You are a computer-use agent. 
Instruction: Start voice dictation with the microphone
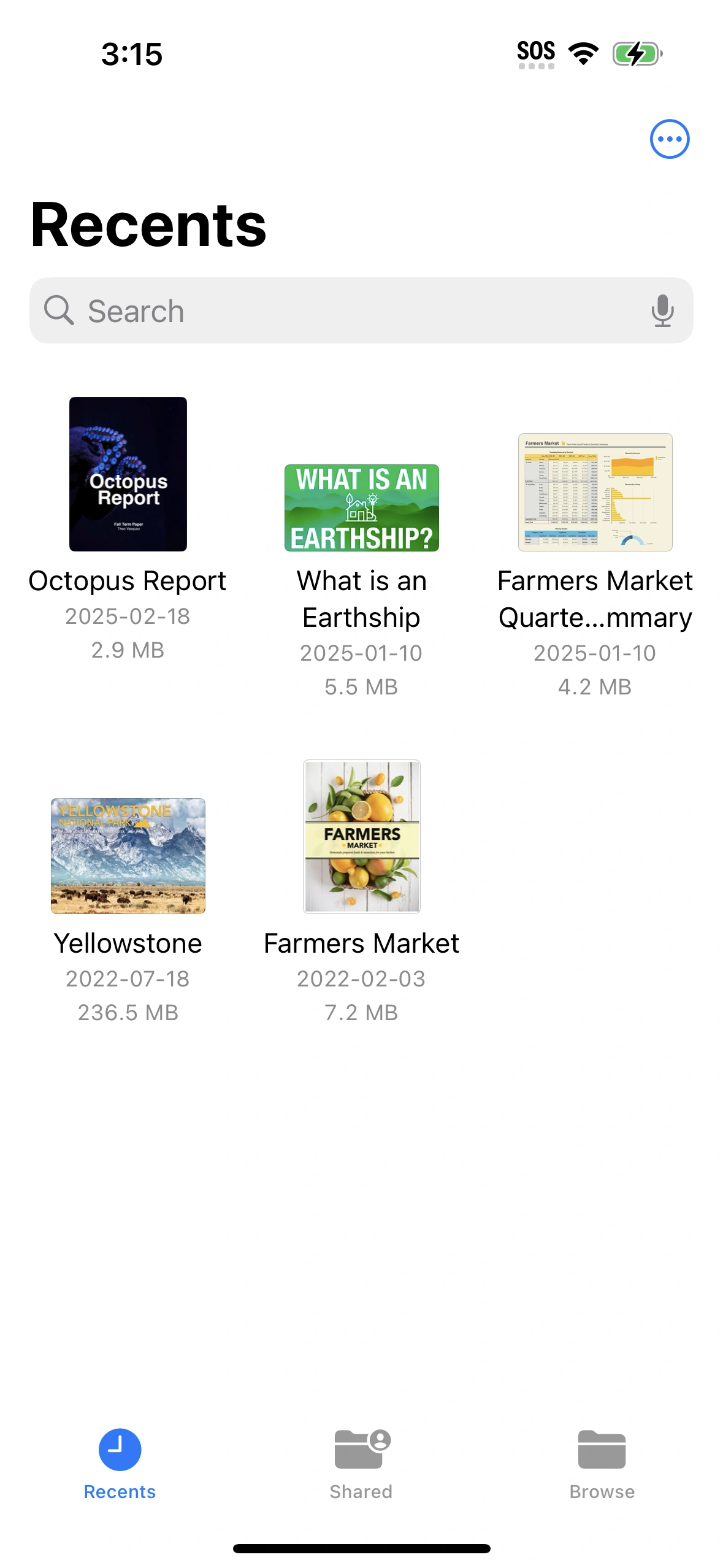662,311
